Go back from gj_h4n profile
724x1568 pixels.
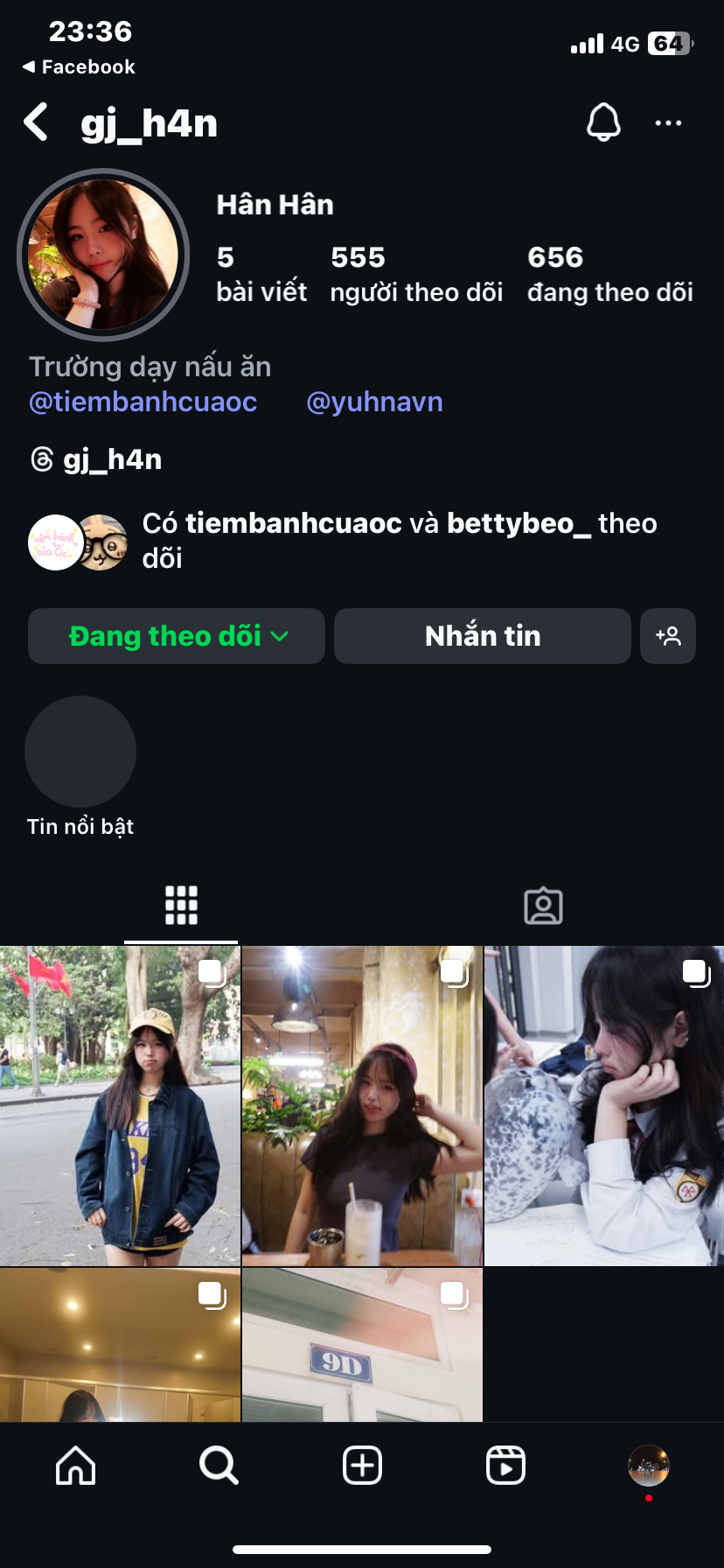(x=37, y=122)
